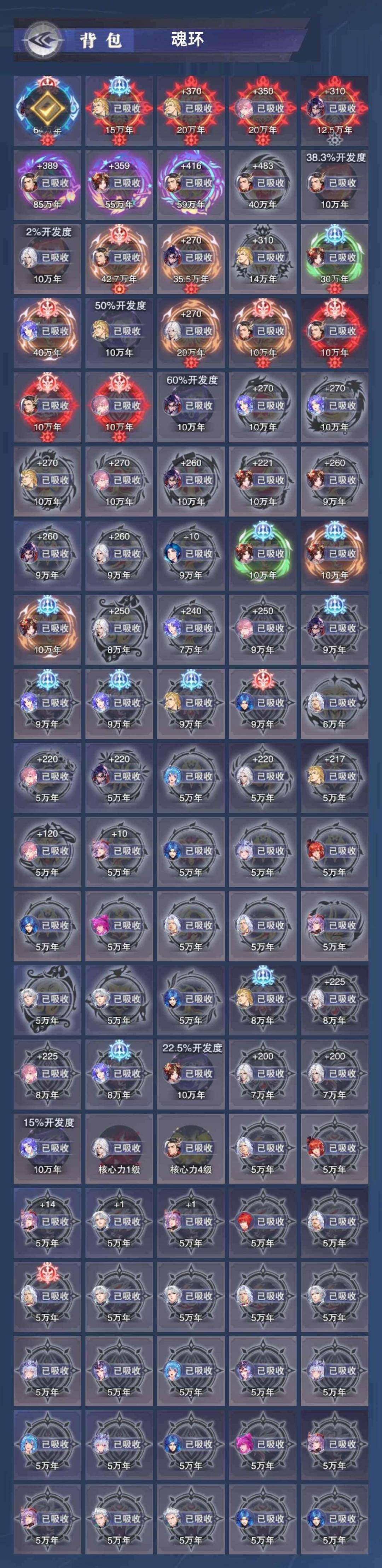Select the 59万年 +416 soul ring
Screen dimensions: 382x1568
pyautogui.click(x=191, y=185)
